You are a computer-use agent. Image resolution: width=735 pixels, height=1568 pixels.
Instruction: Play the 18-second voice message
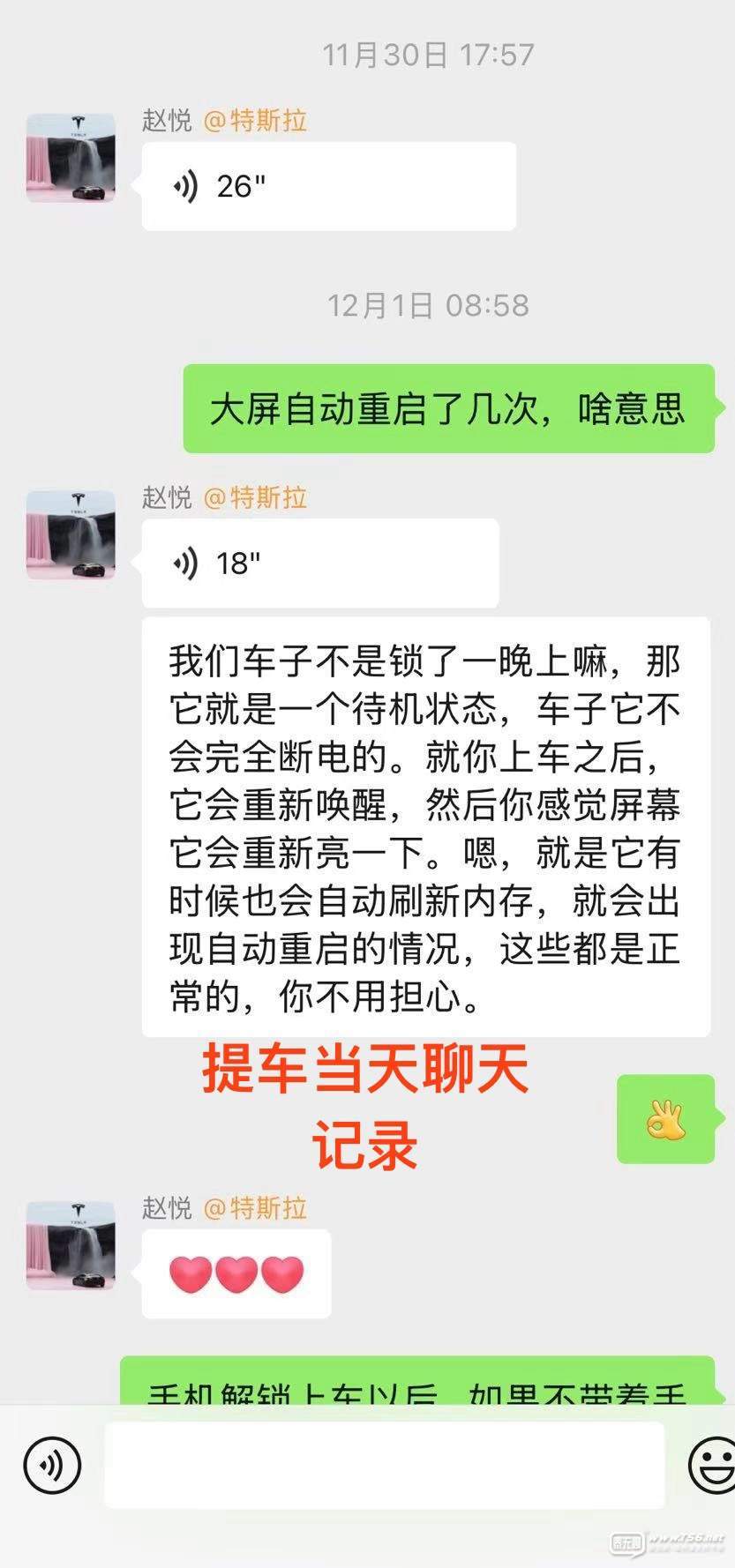pos(320,563)
